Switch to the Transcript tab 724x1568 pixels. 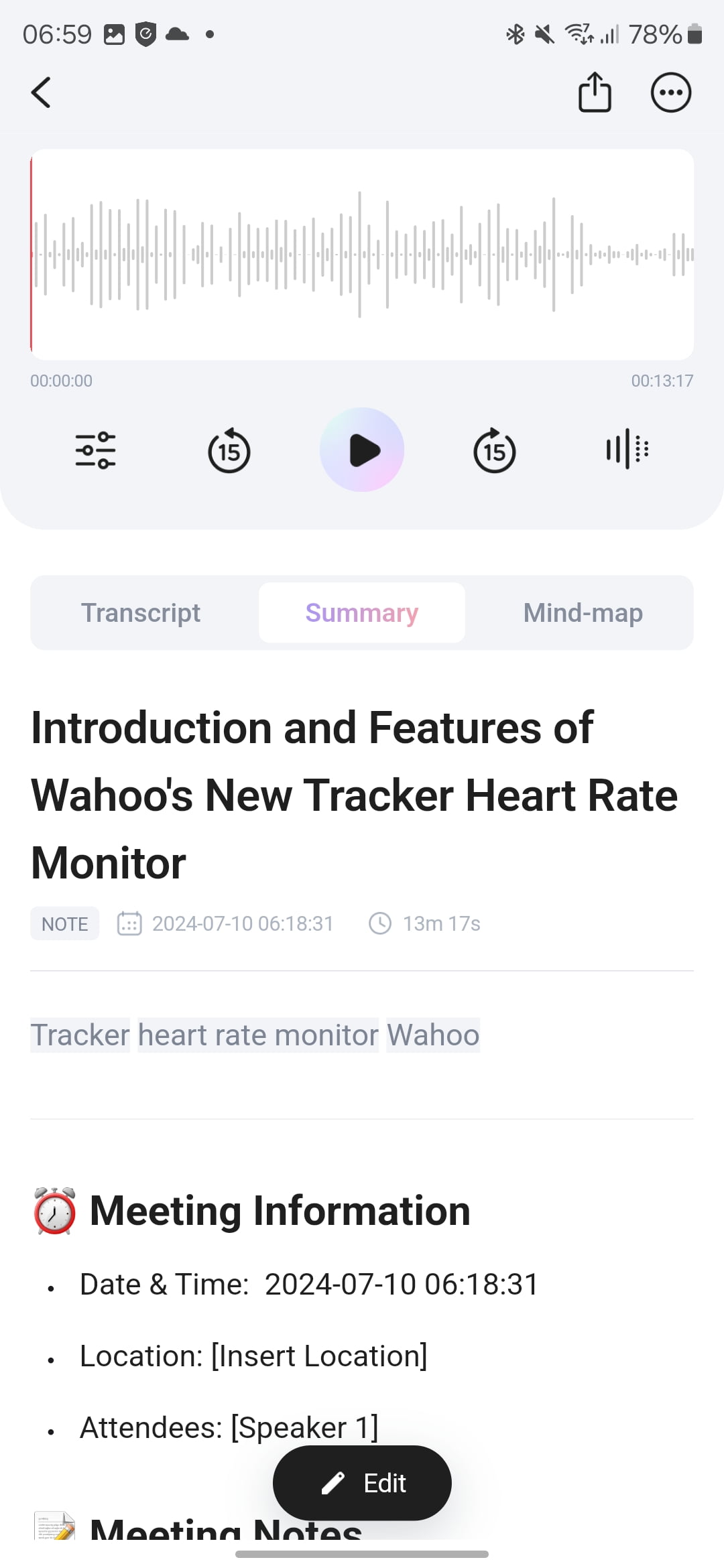click(x=141, y=612)
